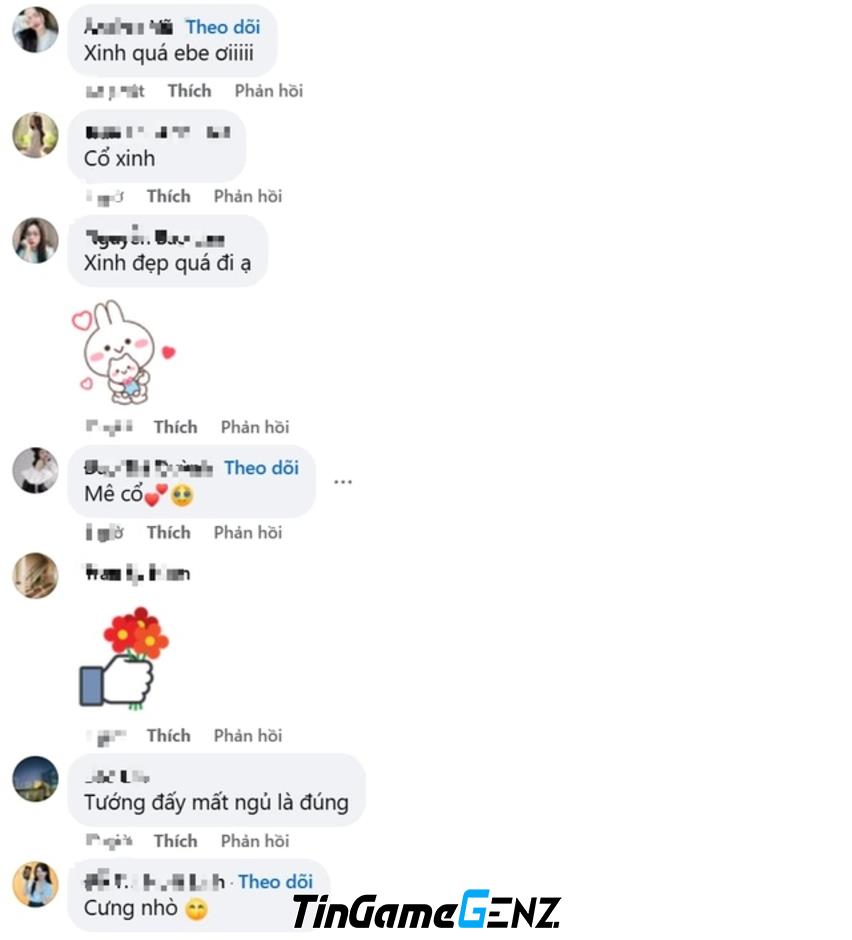The height and width of the screenshot is (940, 852).
Task: Like the "Mê cổ" comment
Action: click(168, 532)
